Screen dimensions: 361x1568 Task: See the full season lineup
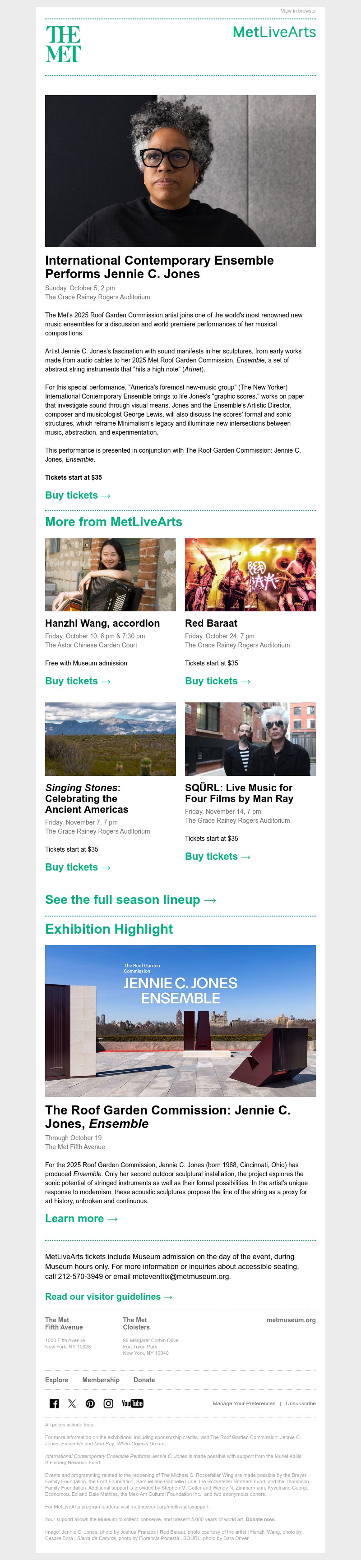[x=130, y=900]
